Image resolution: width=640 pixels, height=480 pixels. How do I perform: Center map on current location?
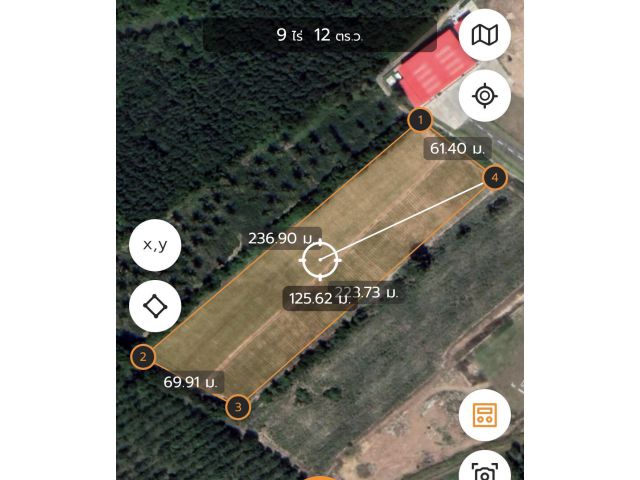point(485,96)
